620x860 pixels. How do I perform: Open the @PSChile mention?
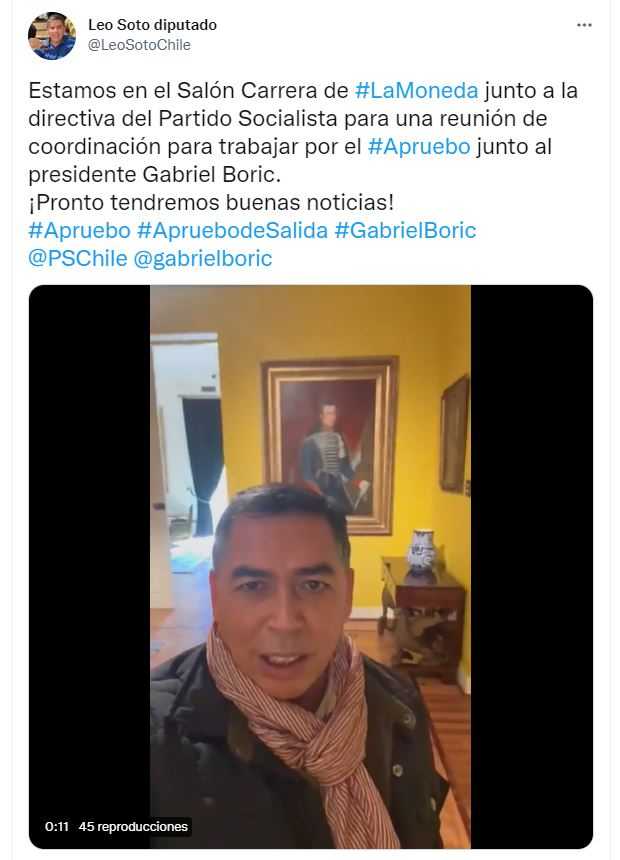77,258
